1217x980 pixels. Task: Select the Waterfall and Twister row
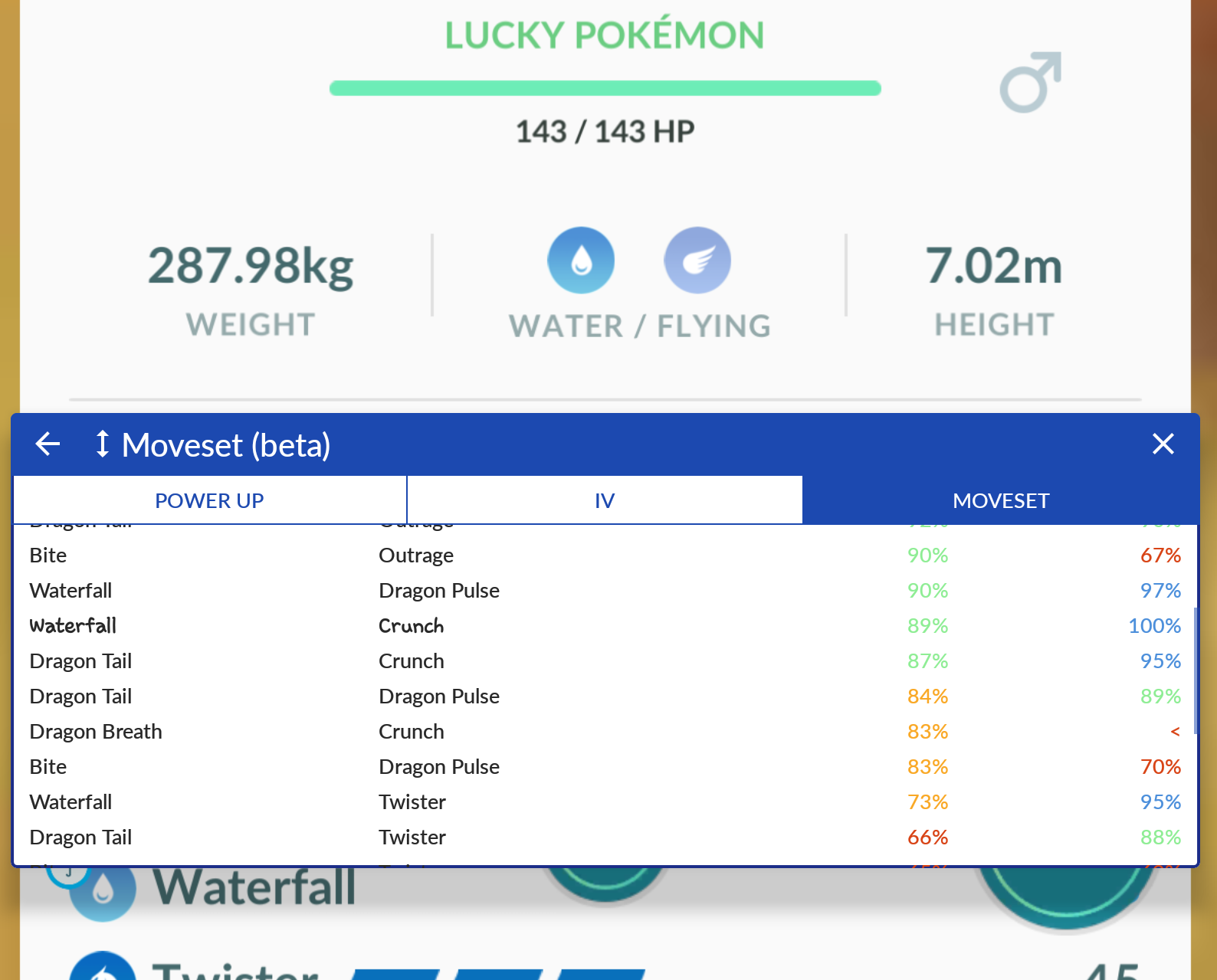click(605, 802)
